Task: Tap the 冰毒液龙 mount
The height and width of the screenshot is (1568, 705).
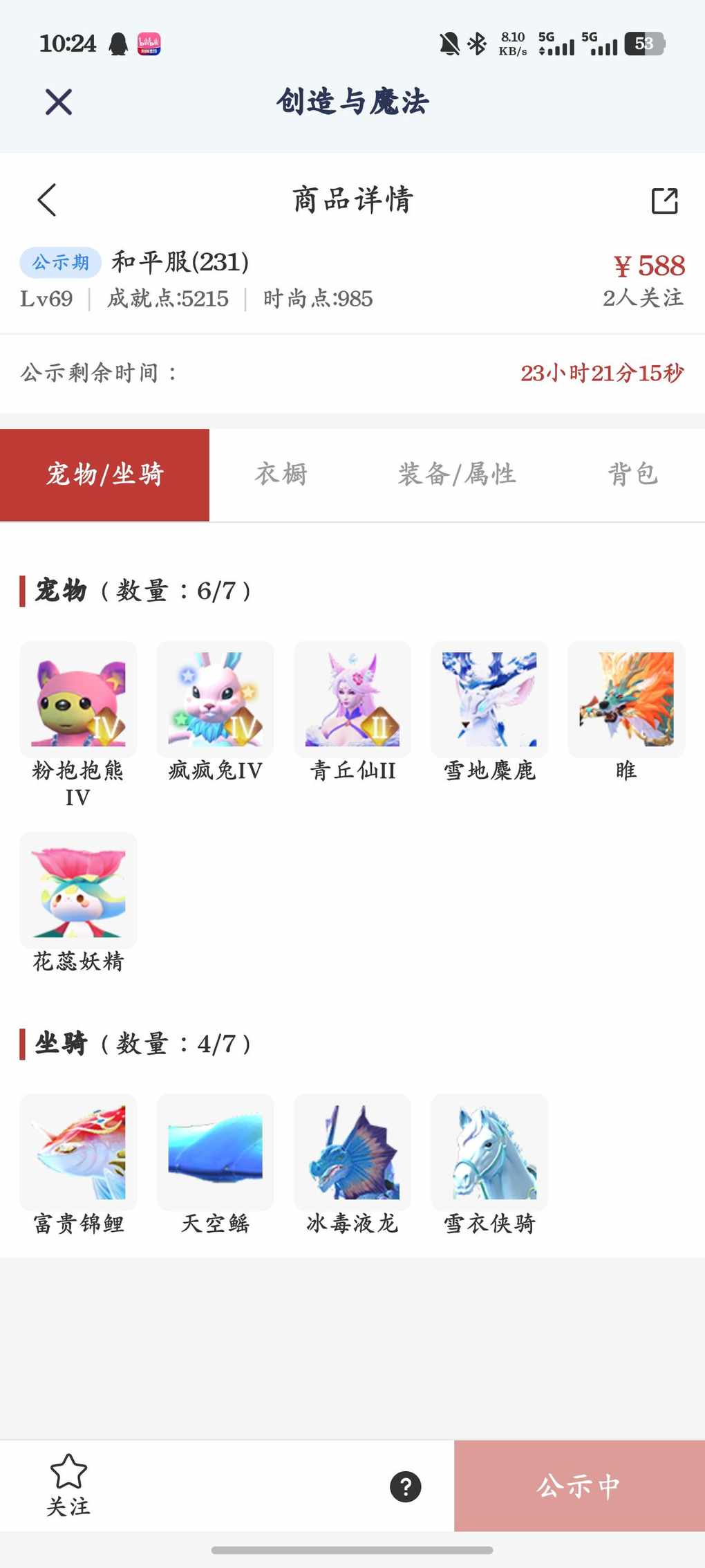Action: pyautogui.click(x=352, y=1152)
